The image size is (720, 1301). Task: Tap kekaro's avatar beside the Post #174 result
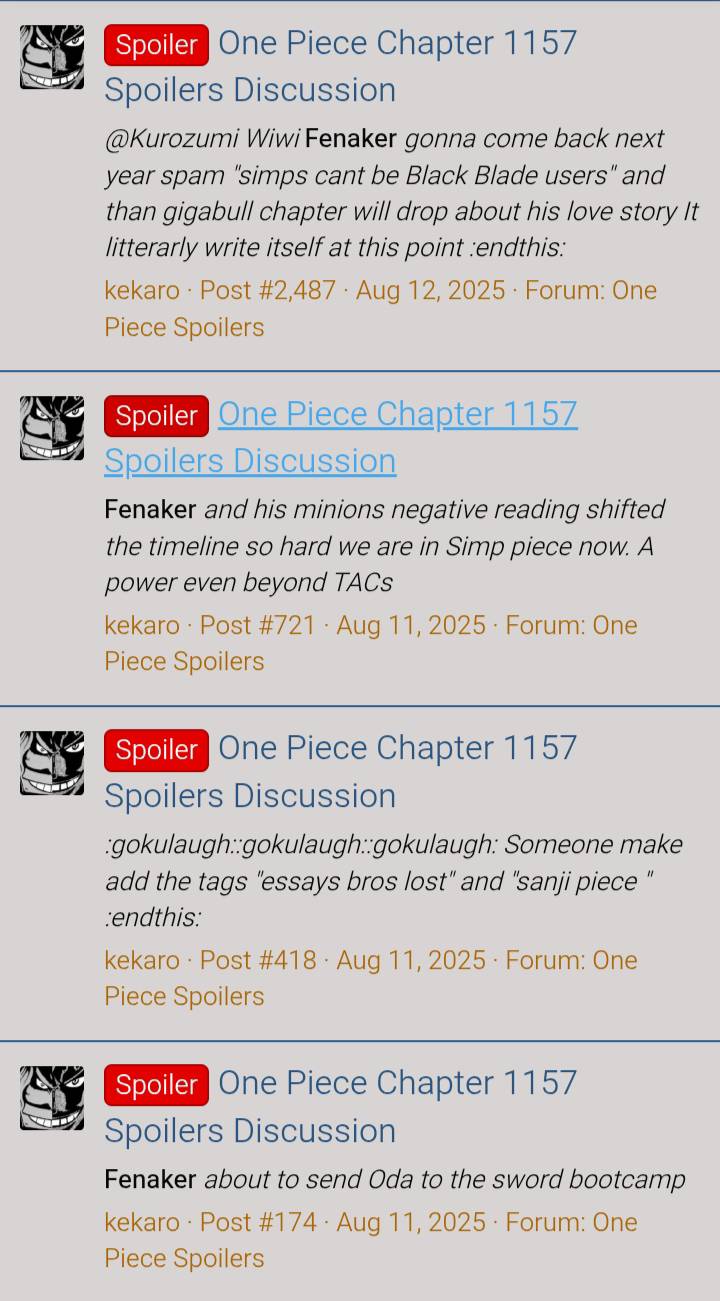click(x=52, y=1098)
